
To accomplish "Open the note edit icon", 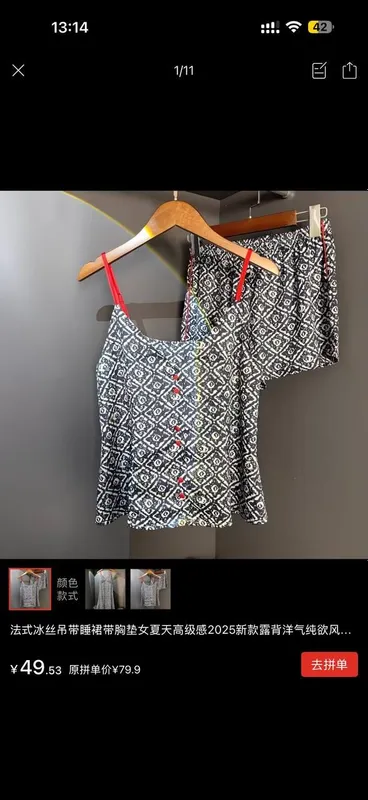I will (x=319, y=70).
